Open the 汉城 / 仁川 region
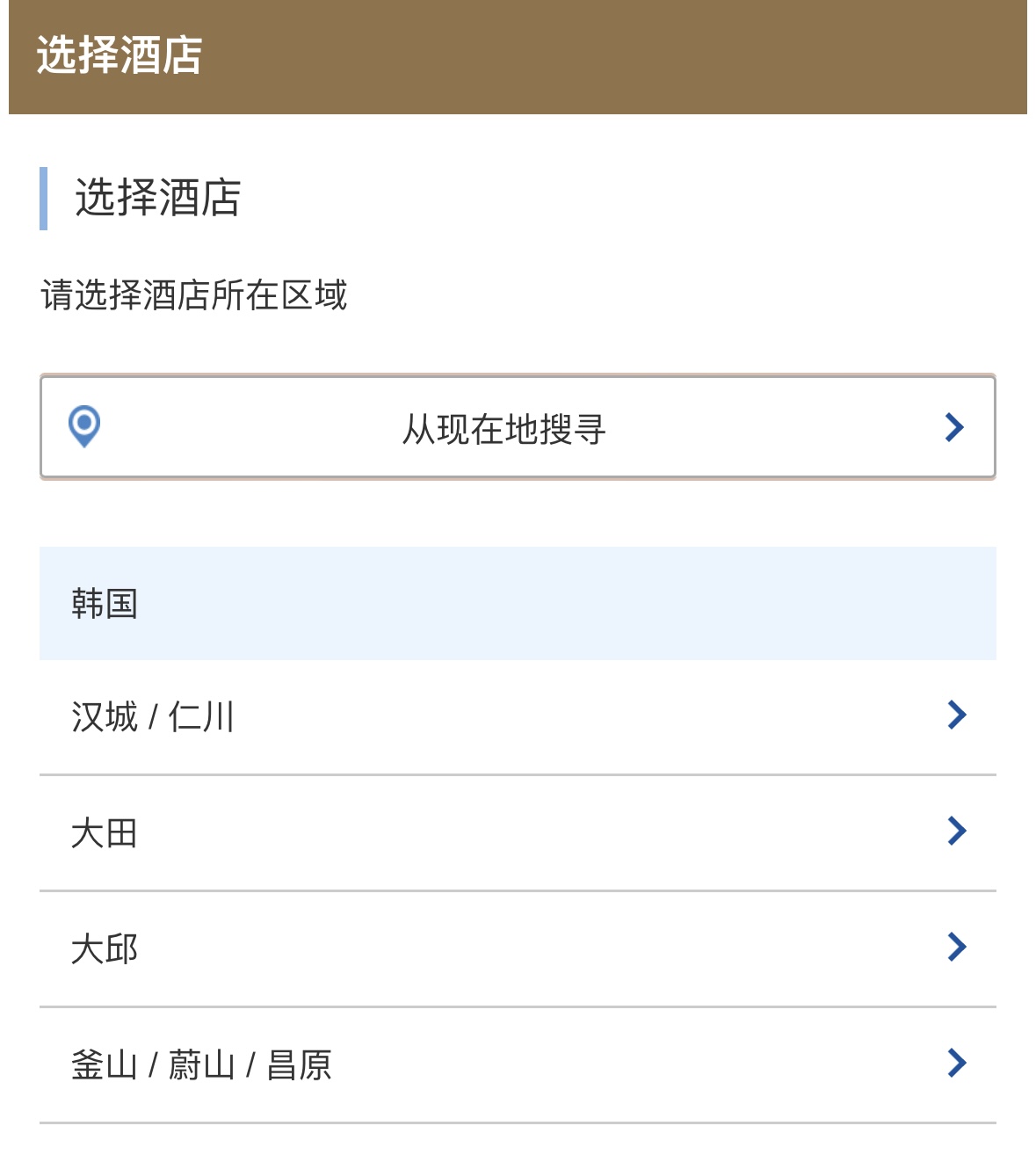 (x=517, y=717)
